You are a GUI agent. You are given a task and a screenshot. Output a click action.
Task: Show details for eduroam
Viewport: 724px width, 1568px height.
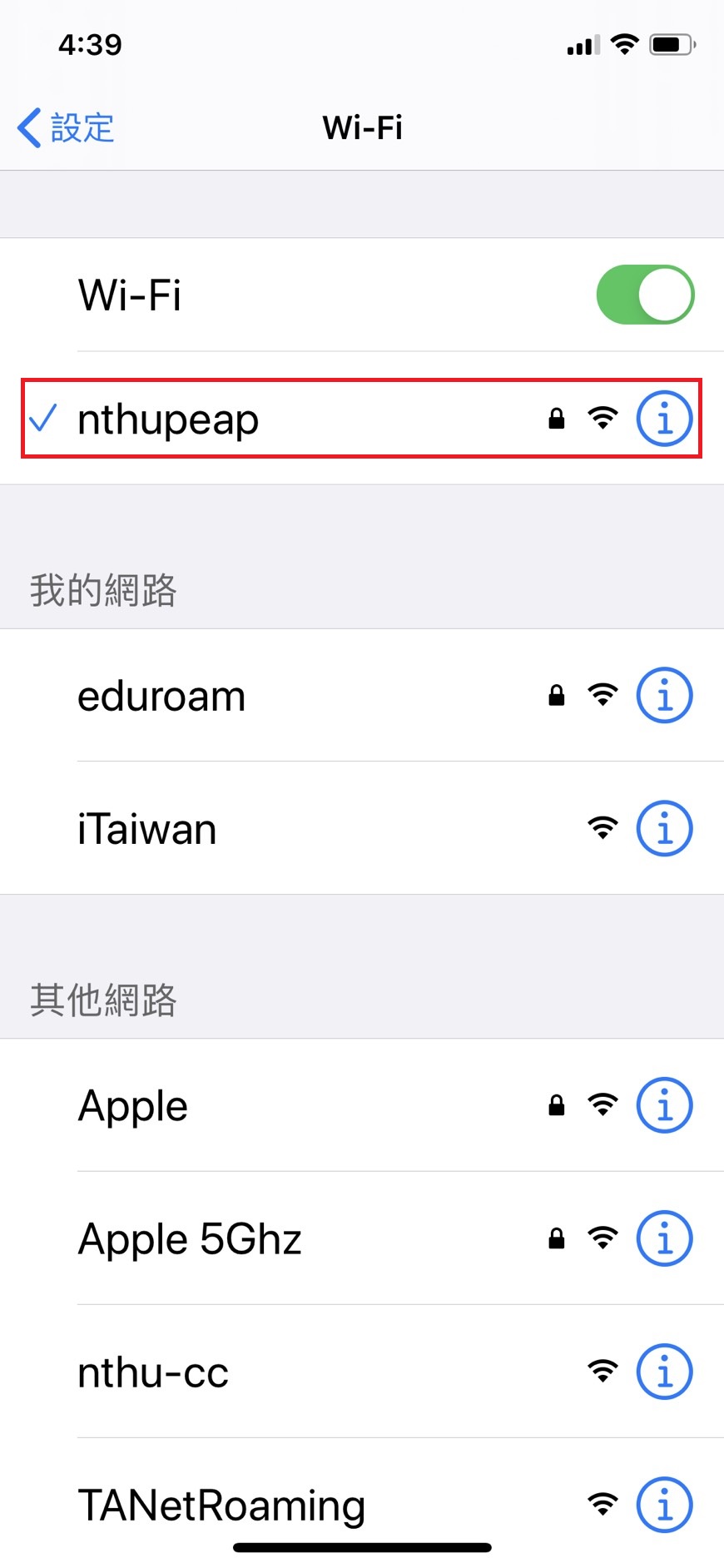click(x=664, y=695)
